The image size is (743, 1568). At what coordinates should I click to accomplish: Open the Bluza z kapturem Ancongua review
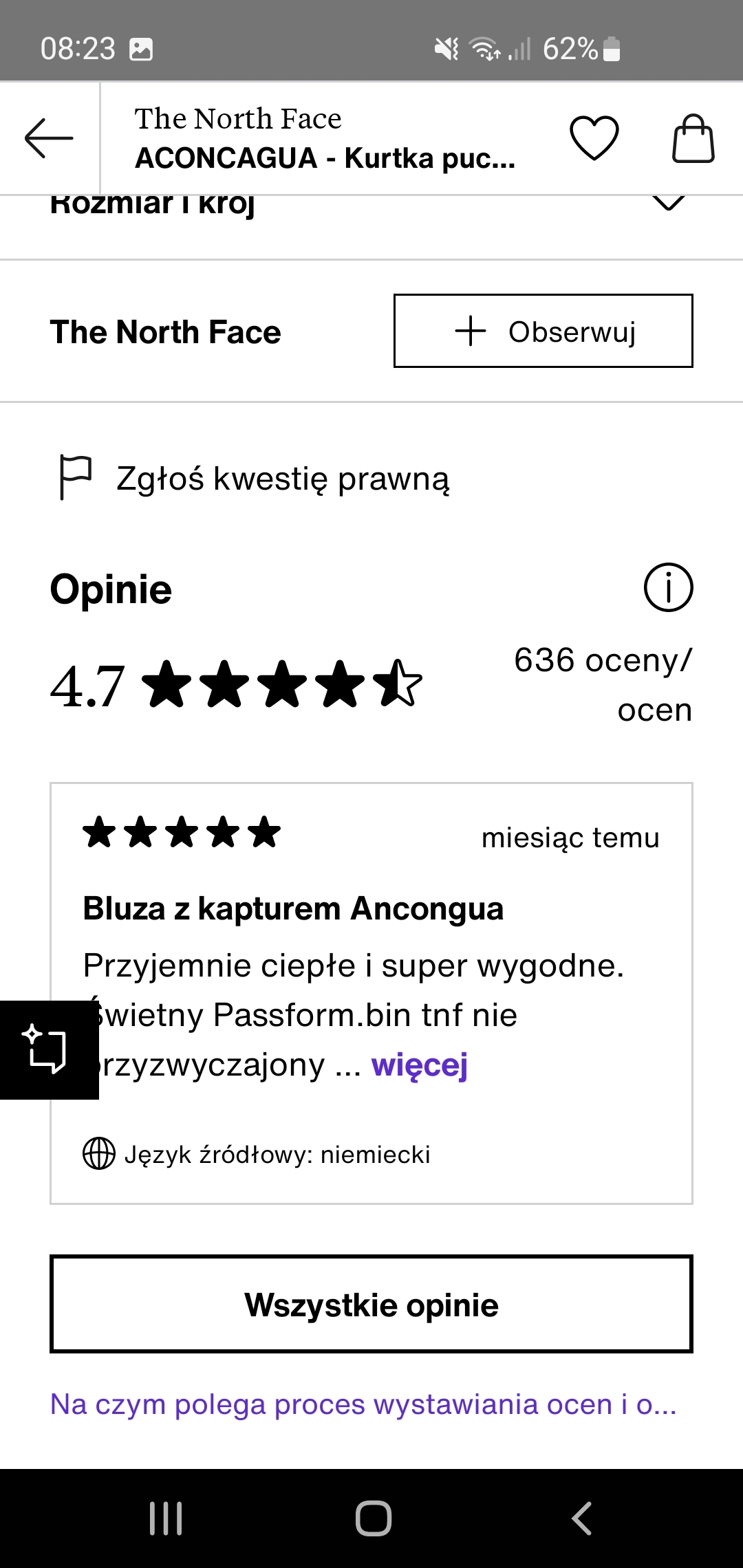point(293,908)
